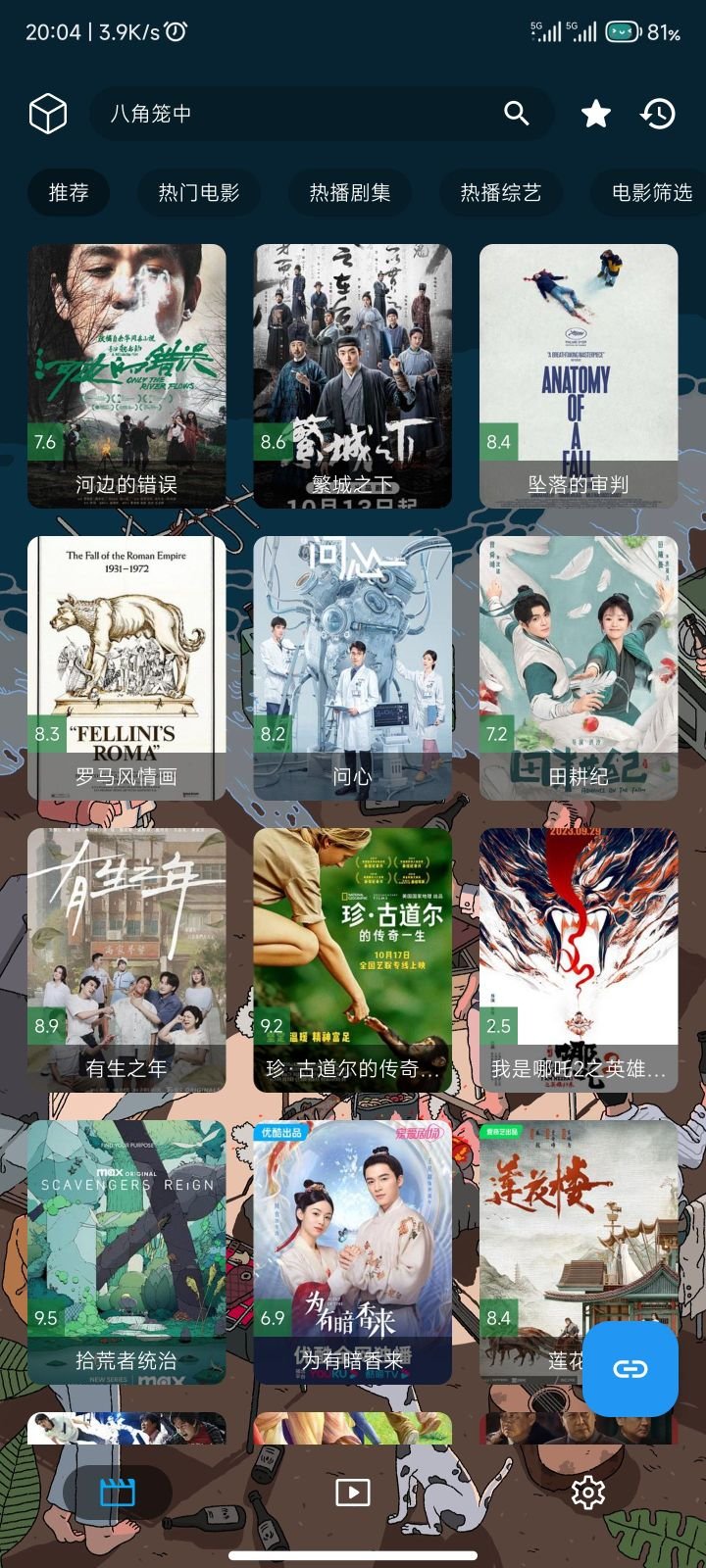Open the 罗马风情画 poster
Viewport: 706px width, 1568px height.
126,667
